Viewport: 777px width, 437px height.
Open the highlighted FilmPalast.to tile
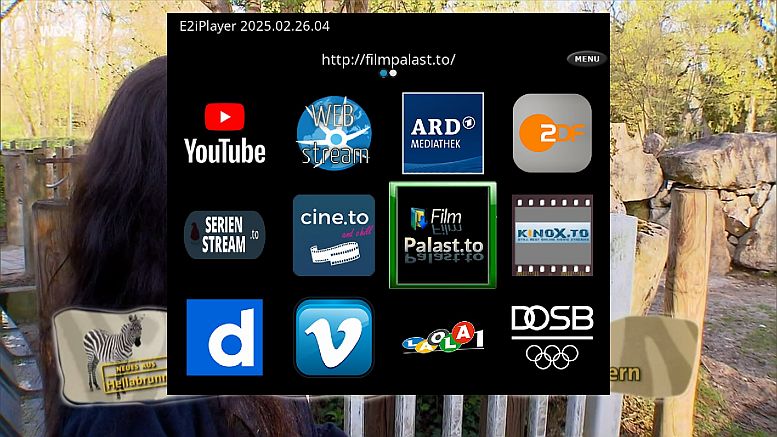(442, 235)
